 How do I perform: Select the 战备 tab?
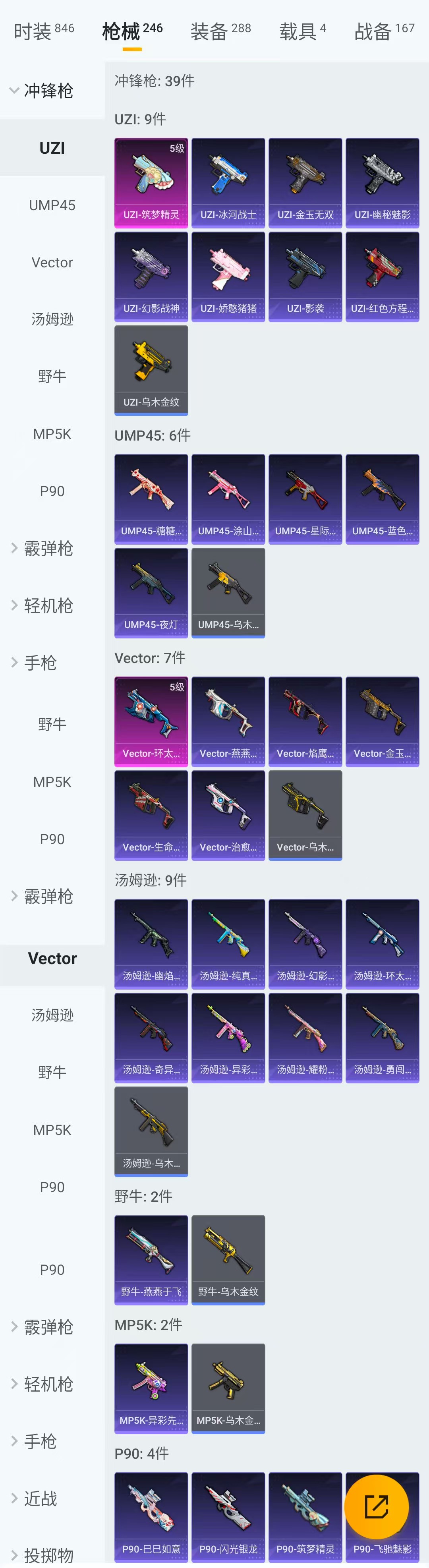(383, 31)
